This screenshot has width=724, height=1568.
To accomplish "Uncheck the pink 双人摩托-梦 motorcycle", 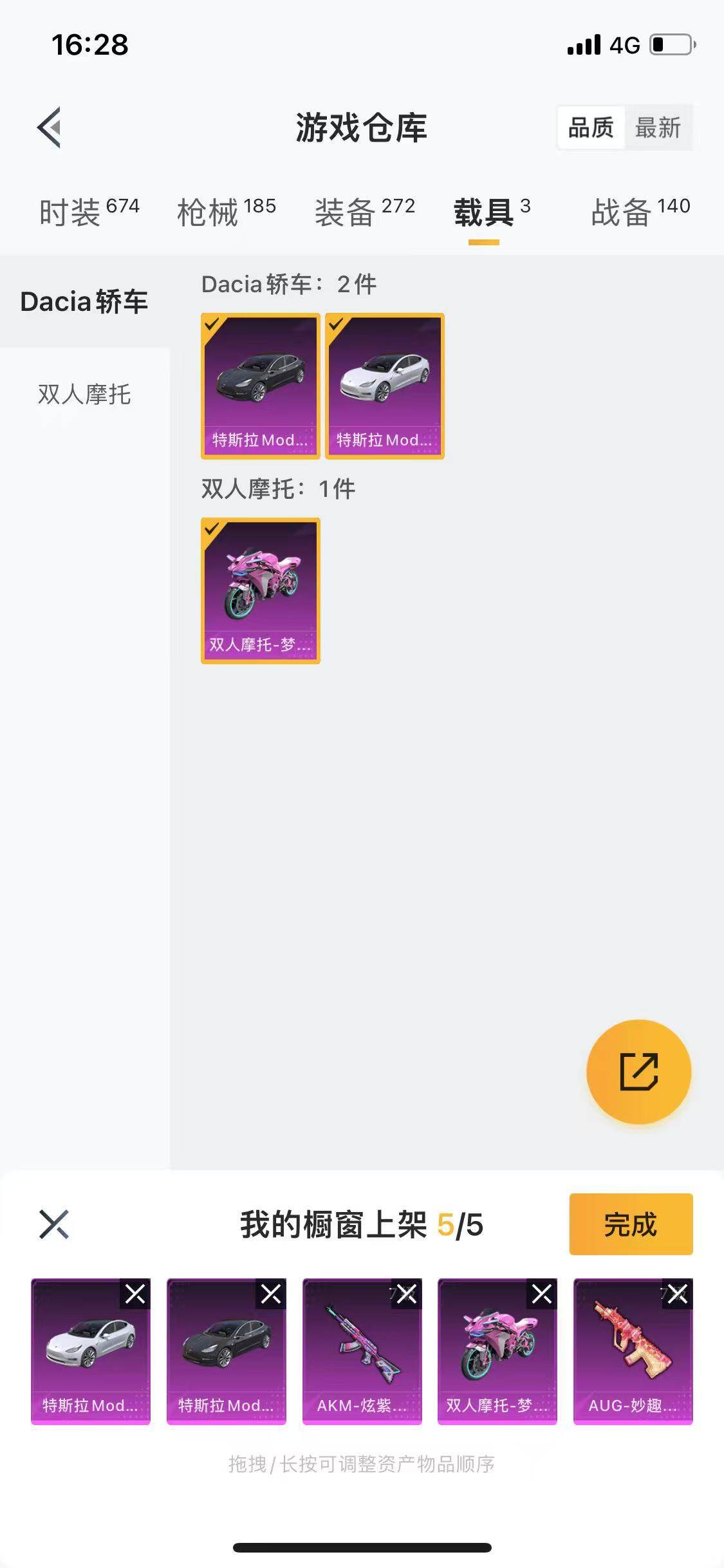I will click(x=212, y=528).
